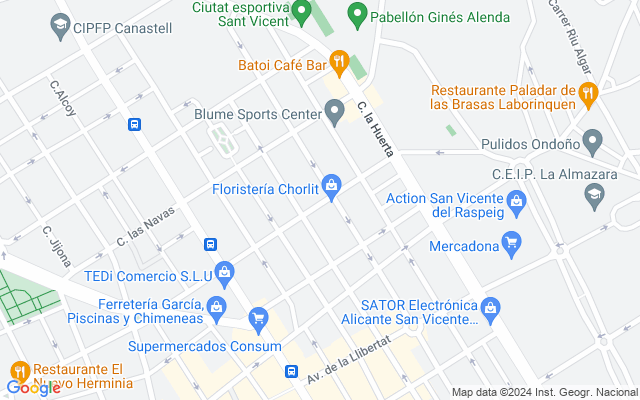Select the bus stop near C. Alcoy

click(134, 124)
